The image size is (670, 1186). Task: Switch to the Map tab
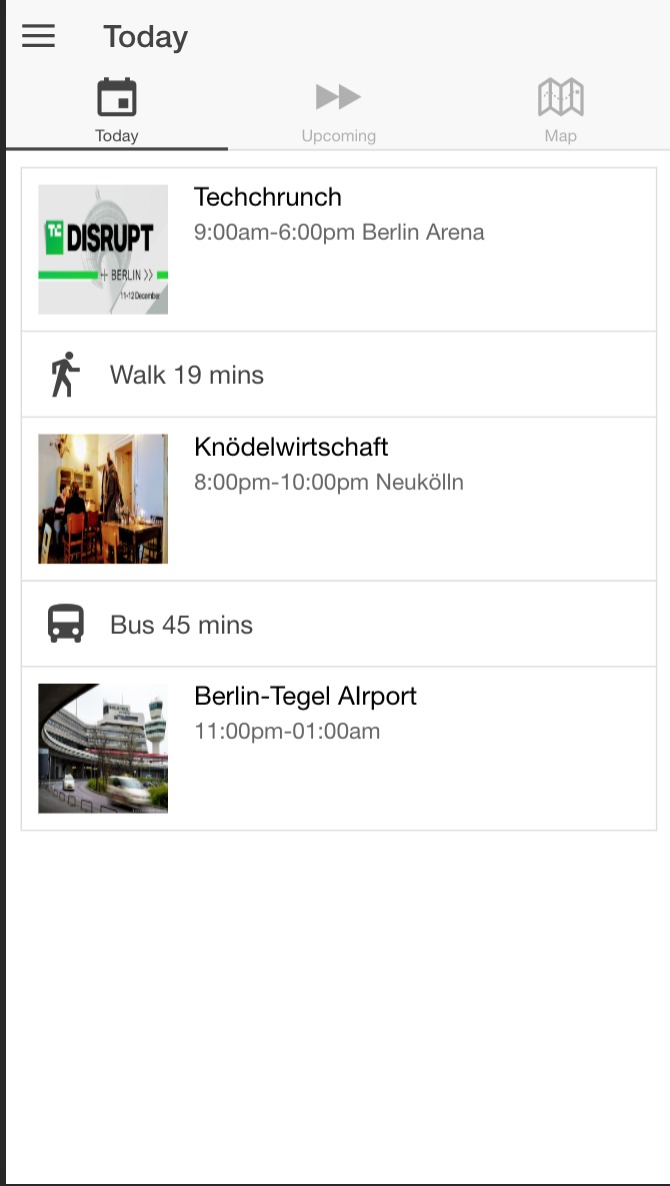pyautogui.click(x=560, y=112)
